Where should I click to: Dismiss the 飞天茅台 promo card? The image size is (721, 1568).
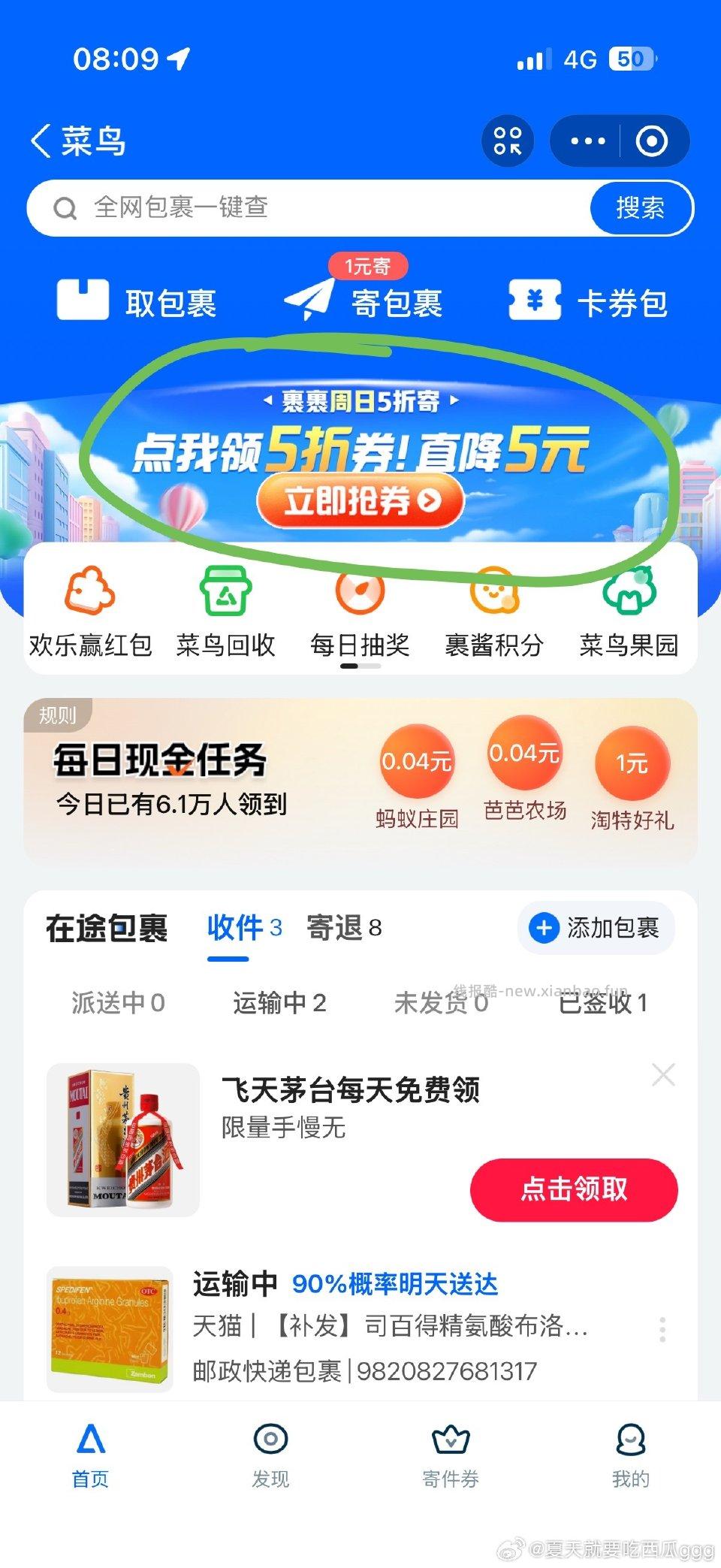click(x=664, y=1074)
